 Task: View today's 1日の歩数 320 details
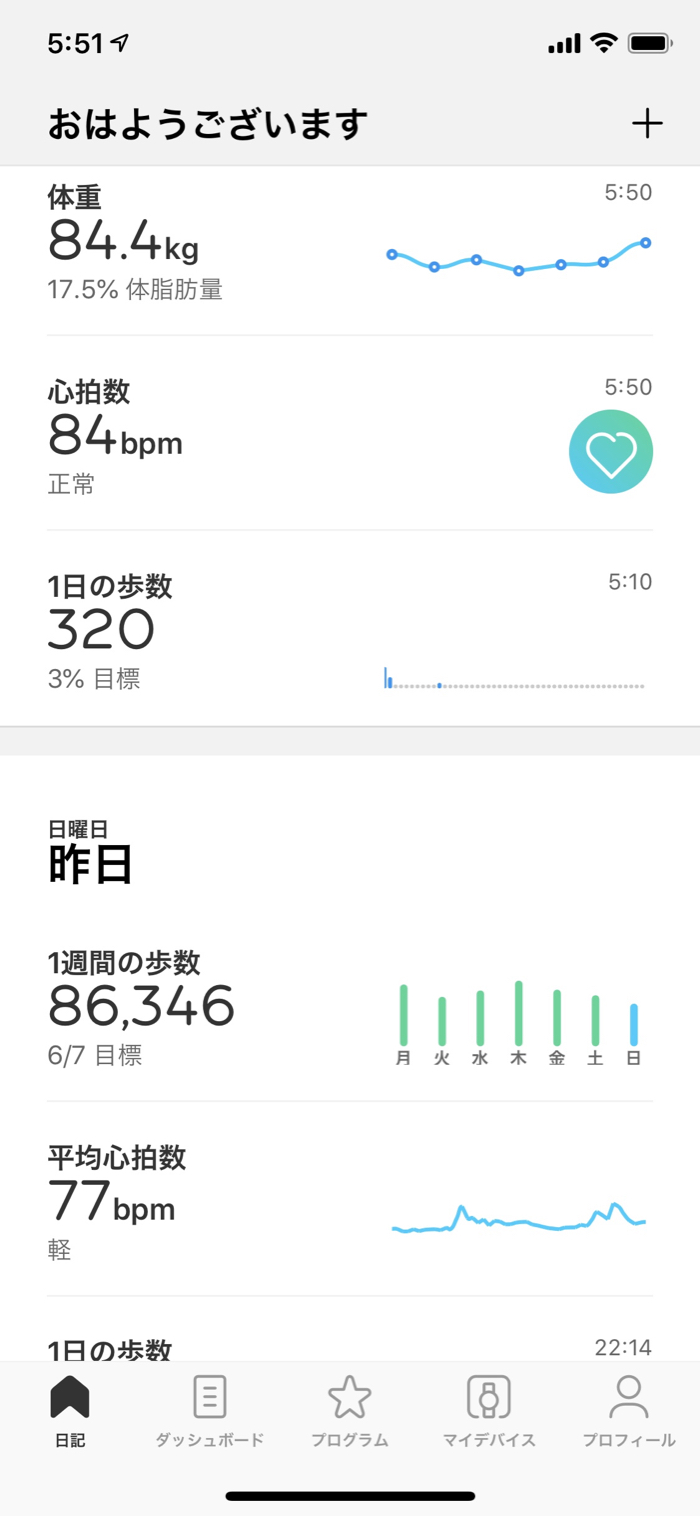pyautogui.click(x=349, y=632)
